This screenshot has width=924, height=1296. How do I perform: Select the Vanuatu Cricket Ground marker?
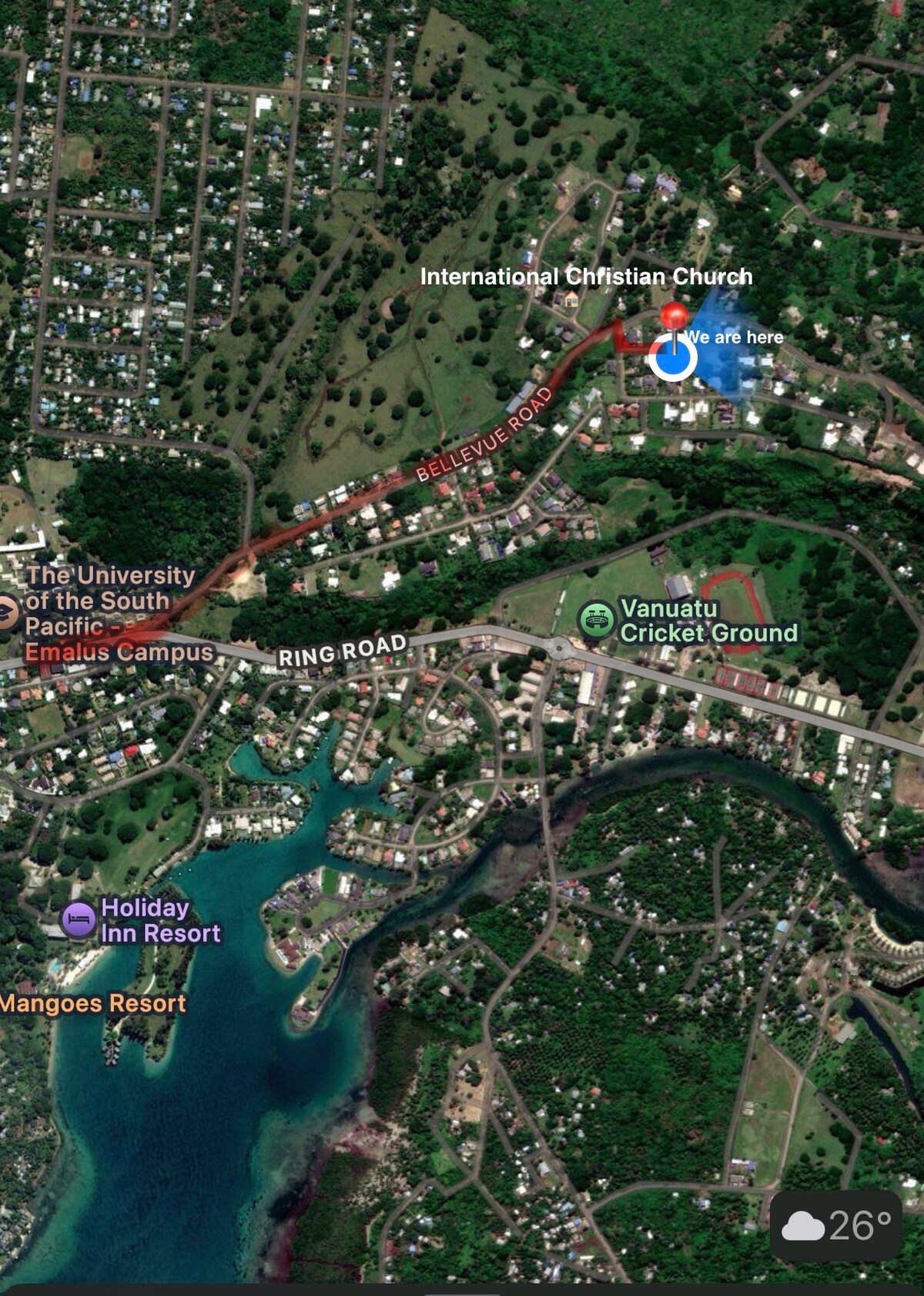point(596,620)
